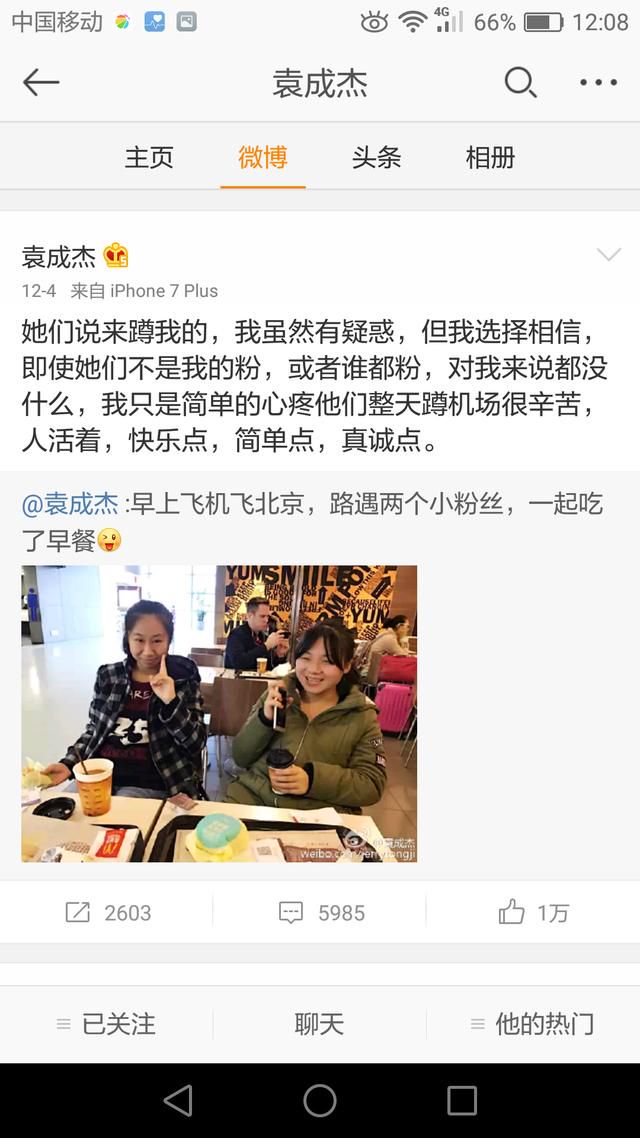640x1138 pixels.
Task: Tap the system home button
Action: coord(320,1100)
